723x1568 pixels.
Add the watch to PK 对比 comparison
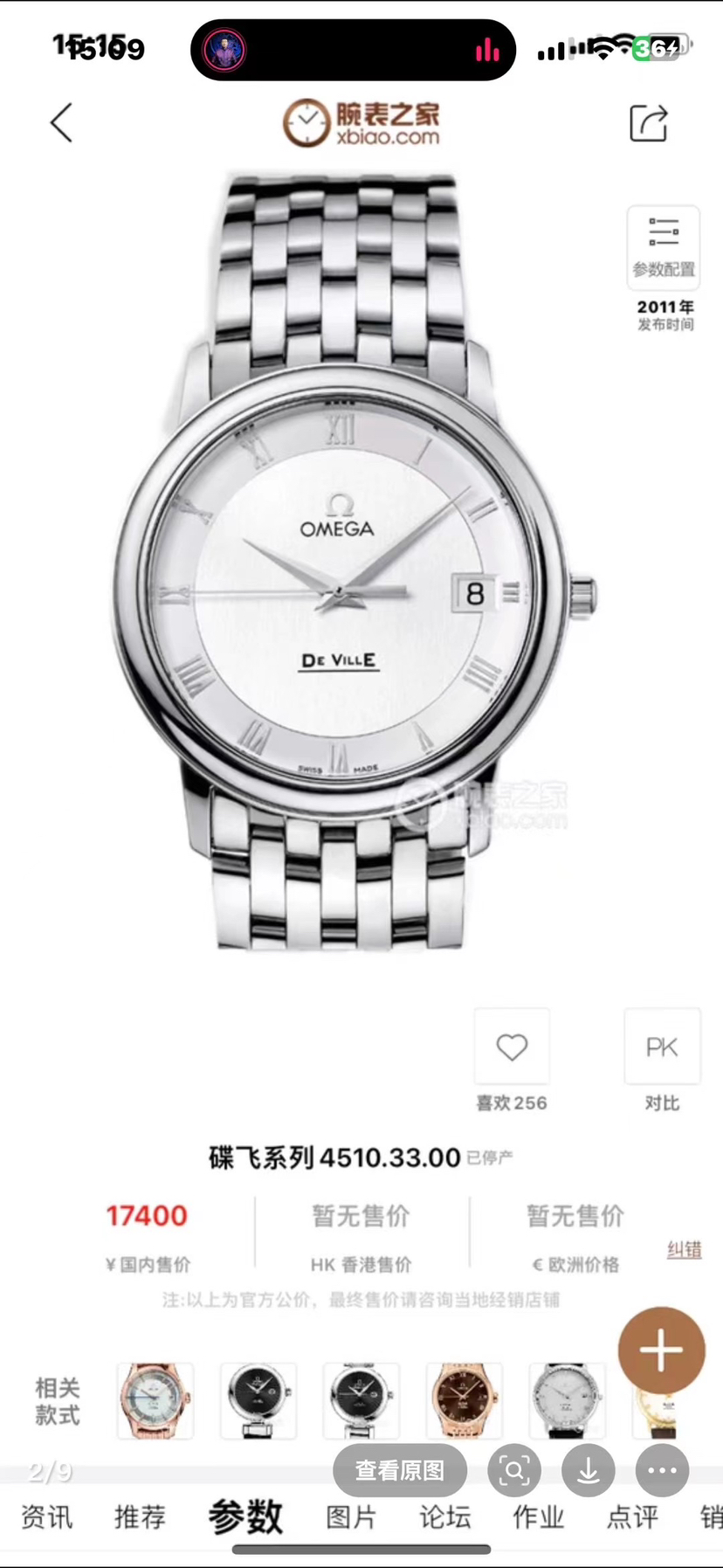[662, 1046]
